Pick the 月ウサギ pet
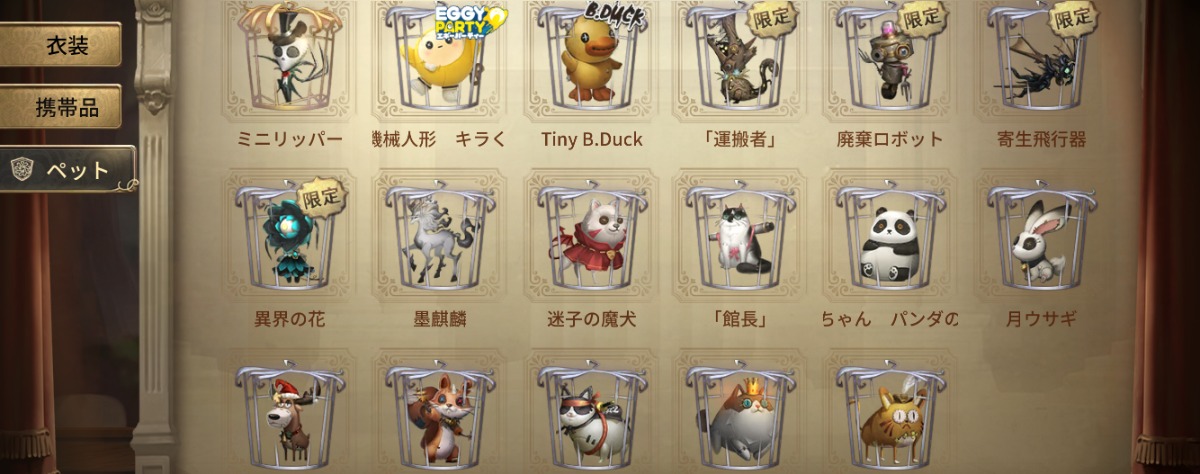Screen dimensions: 1200x474 (1041, 240)
